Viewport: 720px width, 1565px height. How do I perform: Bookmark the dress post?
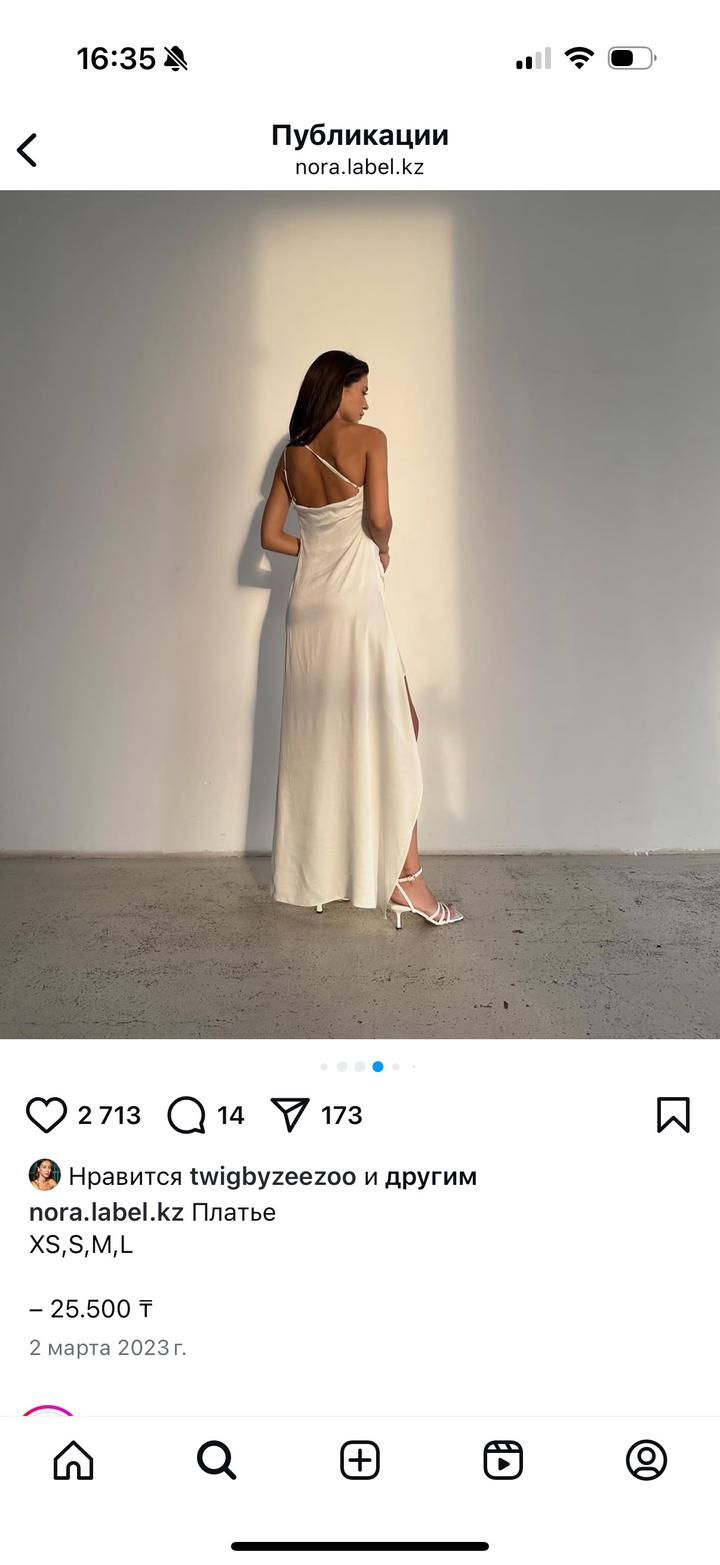[x=673, y=1115]
